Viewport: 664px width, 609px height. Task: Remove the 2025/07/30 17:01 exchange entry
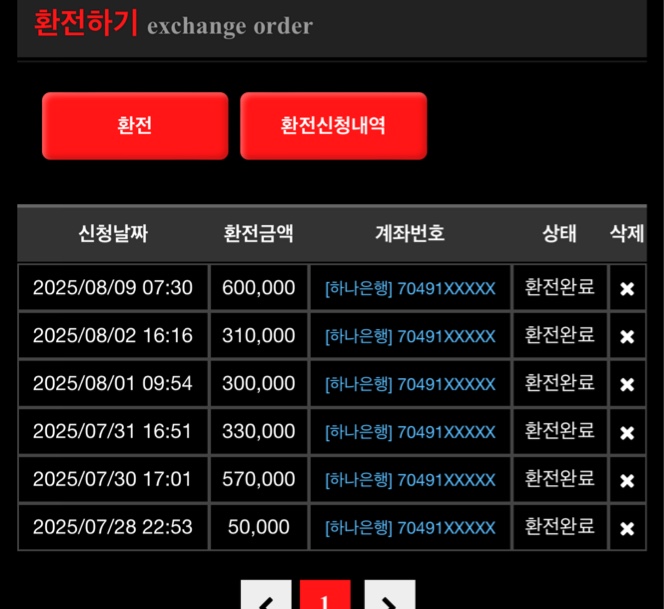627,481
